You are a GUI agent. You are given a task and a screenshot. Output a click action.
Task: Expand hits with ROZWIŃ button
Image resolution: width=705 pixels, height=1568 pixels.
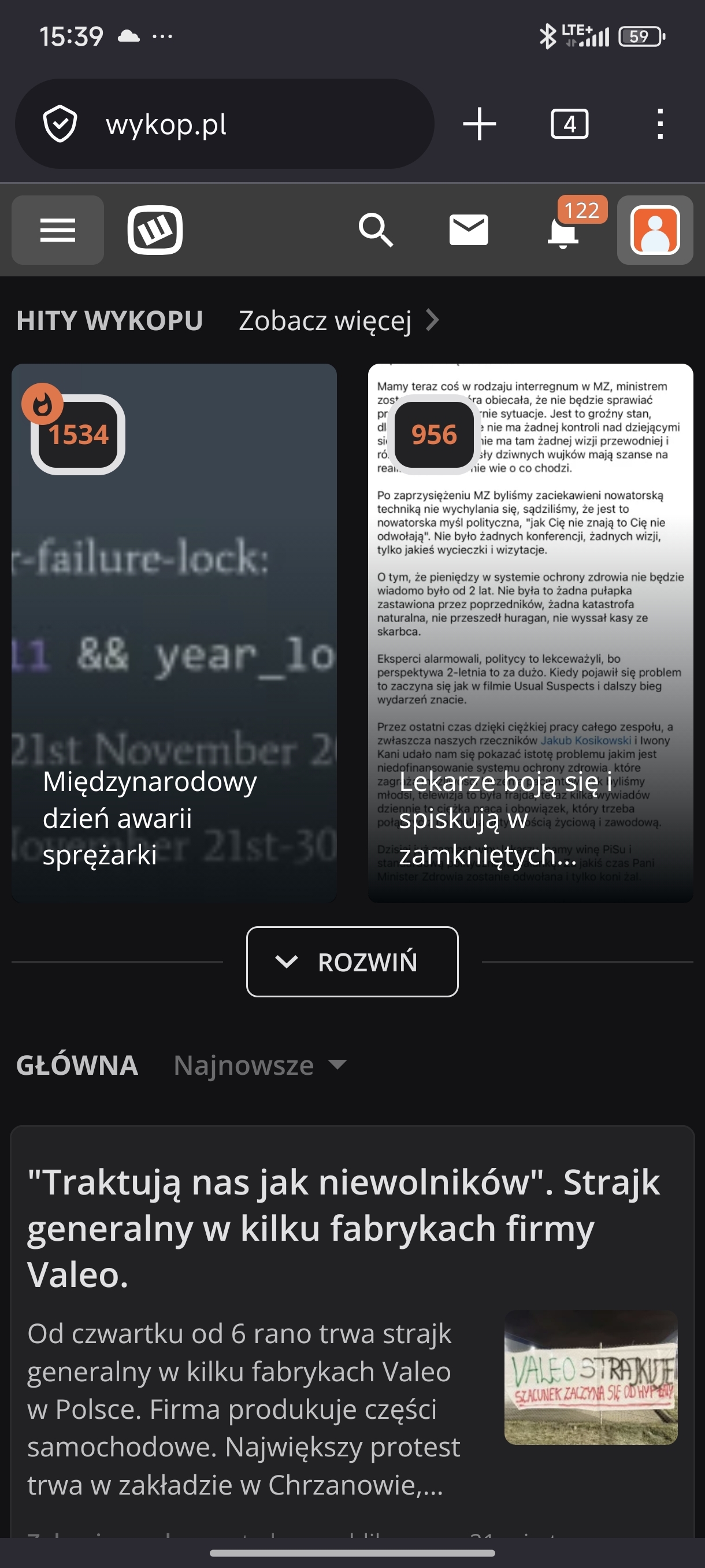point(352,961)
